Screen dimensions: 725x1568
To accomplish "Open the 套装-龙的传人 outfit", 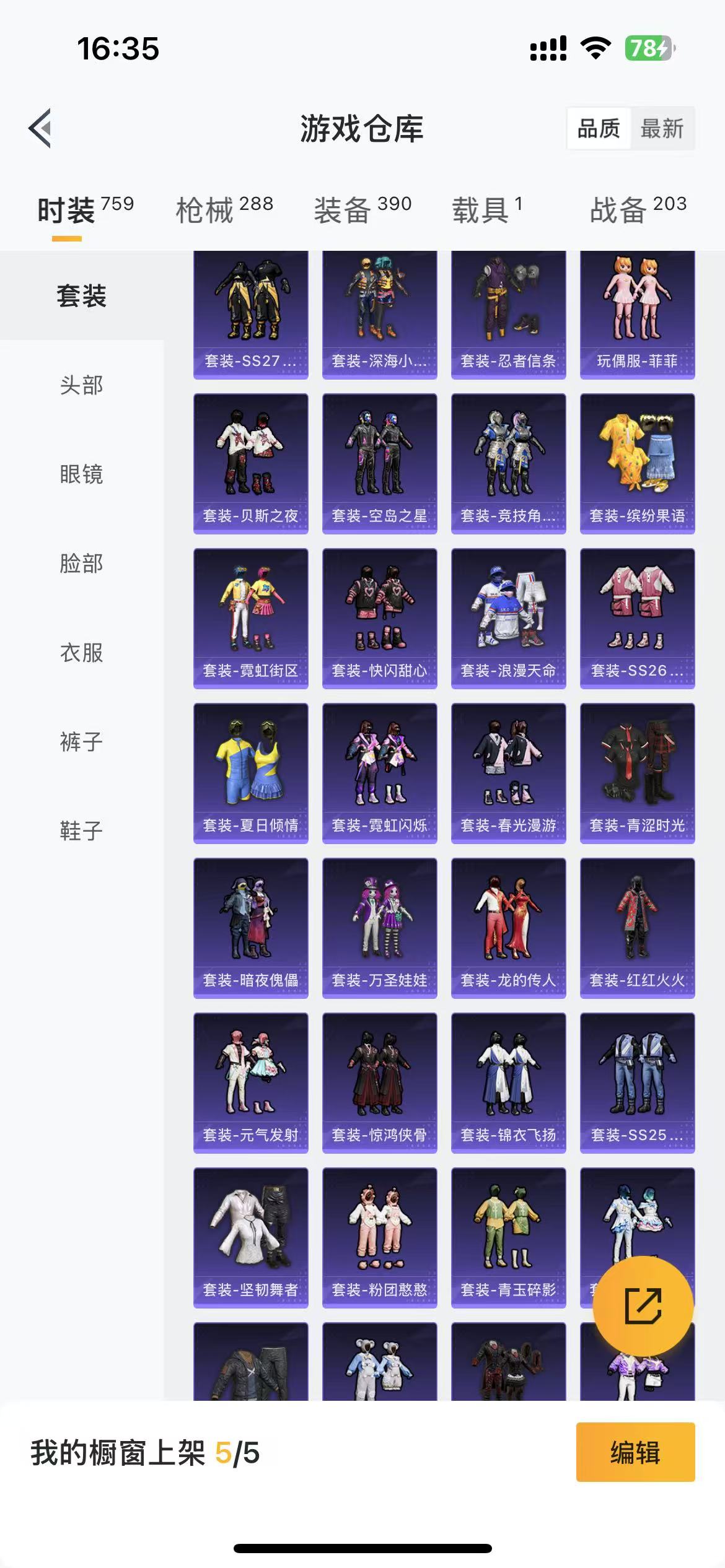I will [509, 928].
